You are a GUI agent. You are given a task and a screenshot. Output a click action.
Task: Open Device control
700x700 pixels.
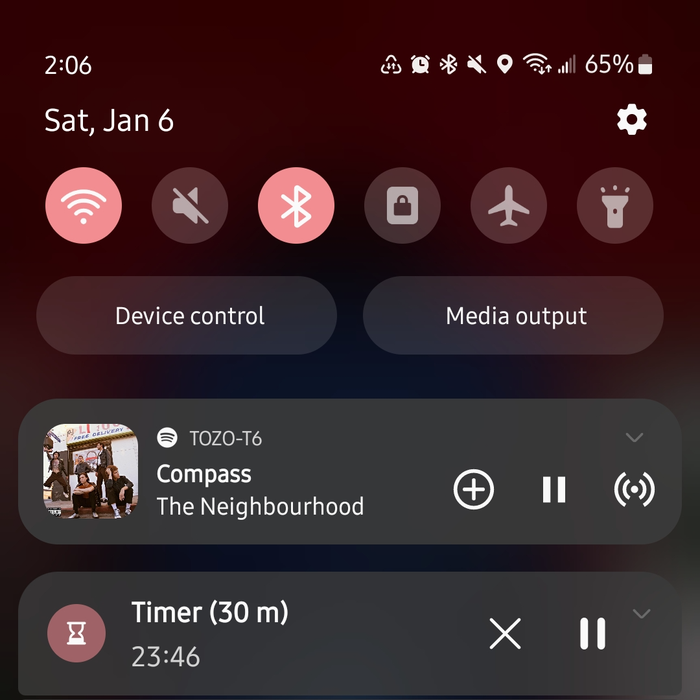click(x=187, y=316)
